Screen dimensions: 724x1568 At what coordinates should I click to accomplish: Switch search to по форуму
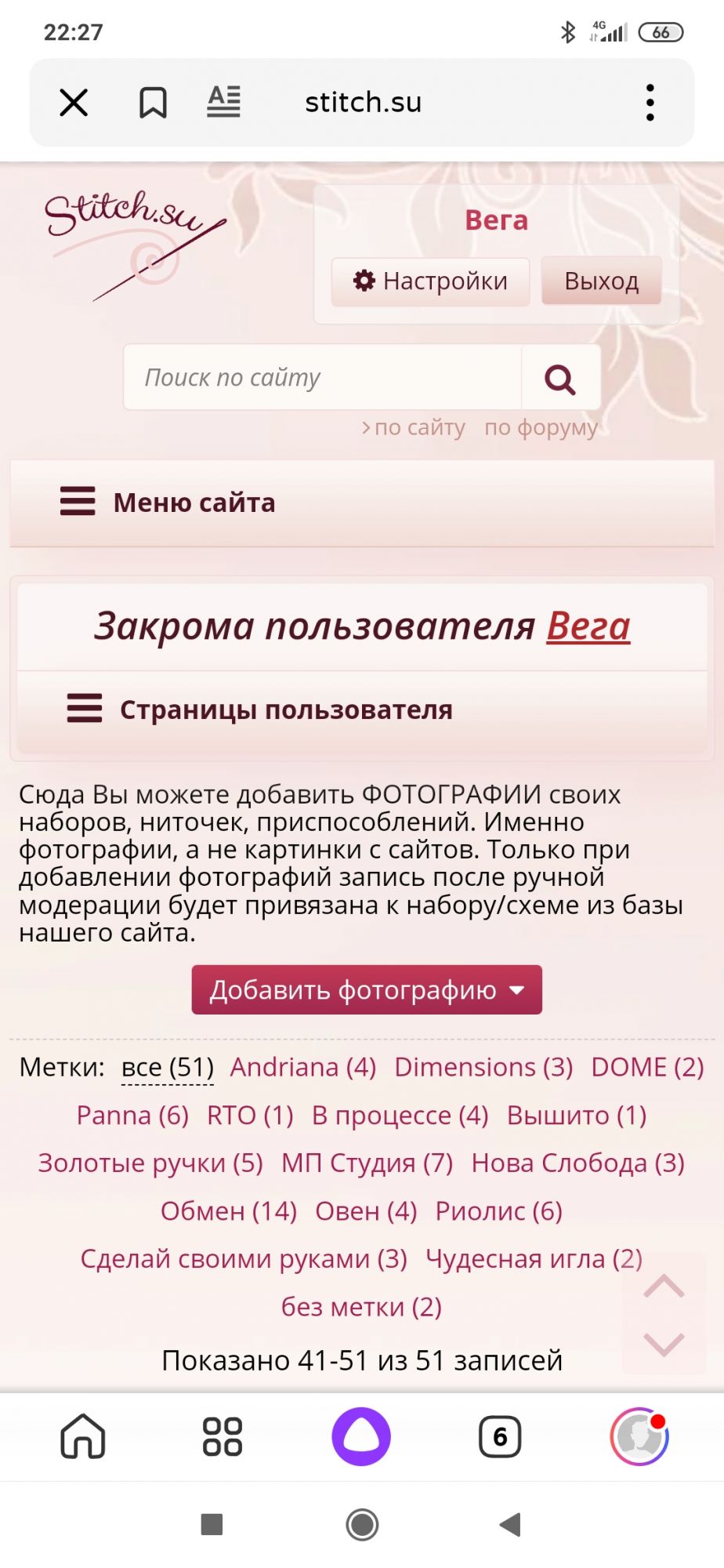click(x=541, y=428)
